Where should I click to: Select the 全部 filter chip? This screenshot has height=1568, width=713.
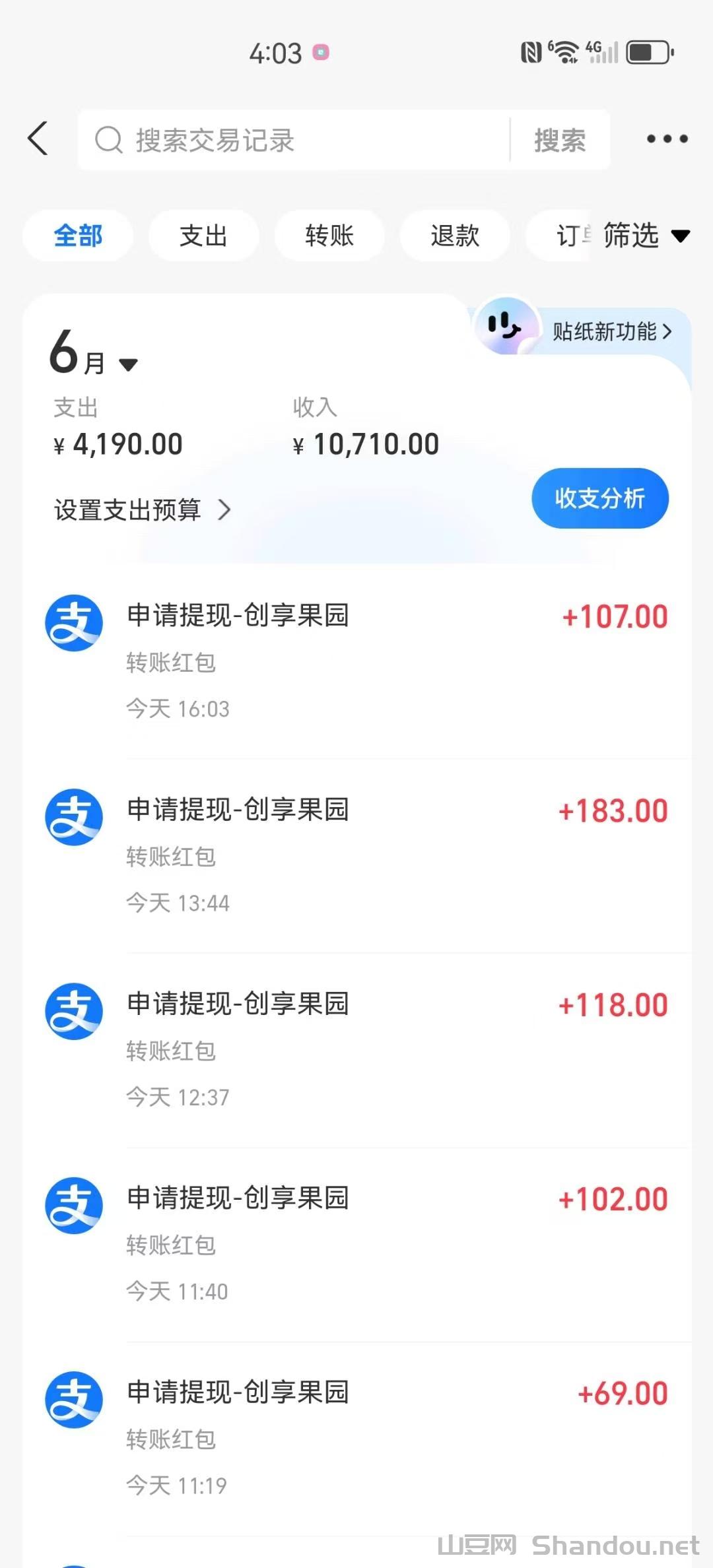coord(78,236)
